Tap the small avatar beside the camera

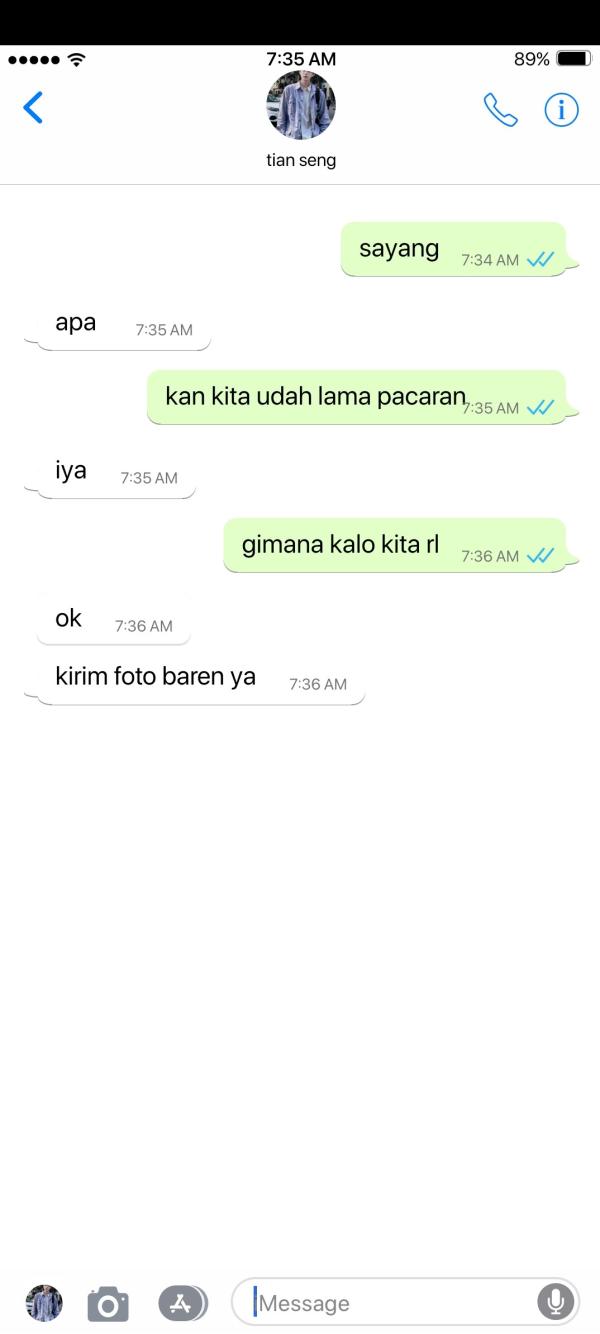pos(44,1303)
